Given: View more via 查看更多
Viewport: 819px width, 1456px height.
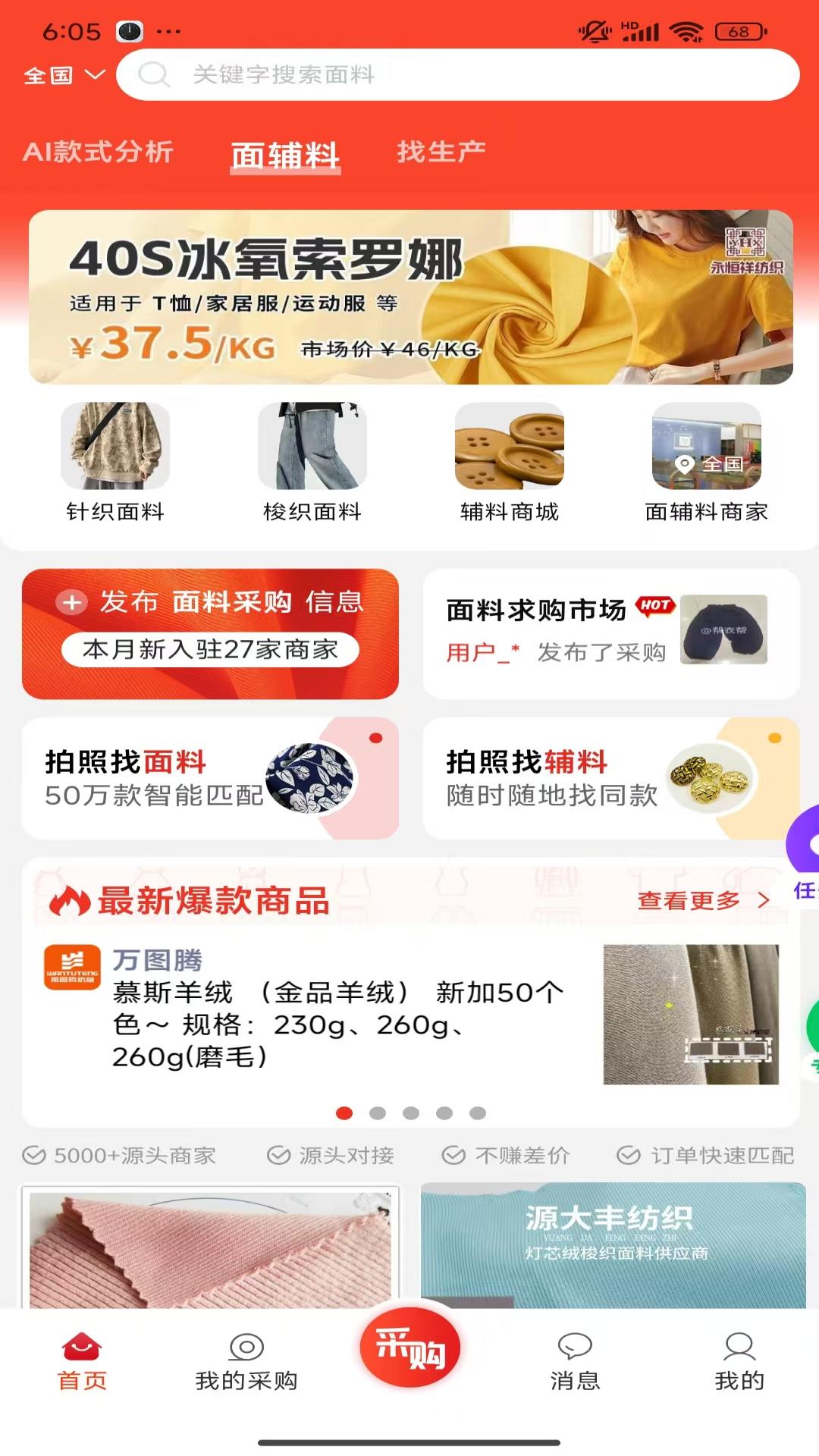Looking at the screenshot, I should point(702,900).
